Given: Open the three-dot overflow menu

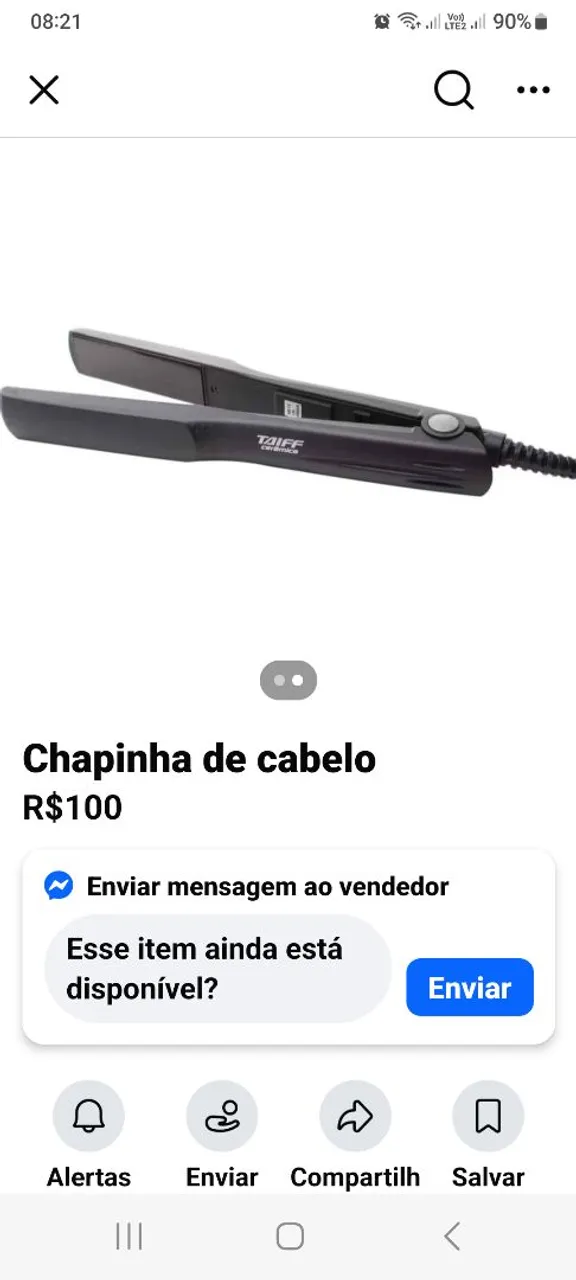Looking at the screenshot, I should [533, 90].
